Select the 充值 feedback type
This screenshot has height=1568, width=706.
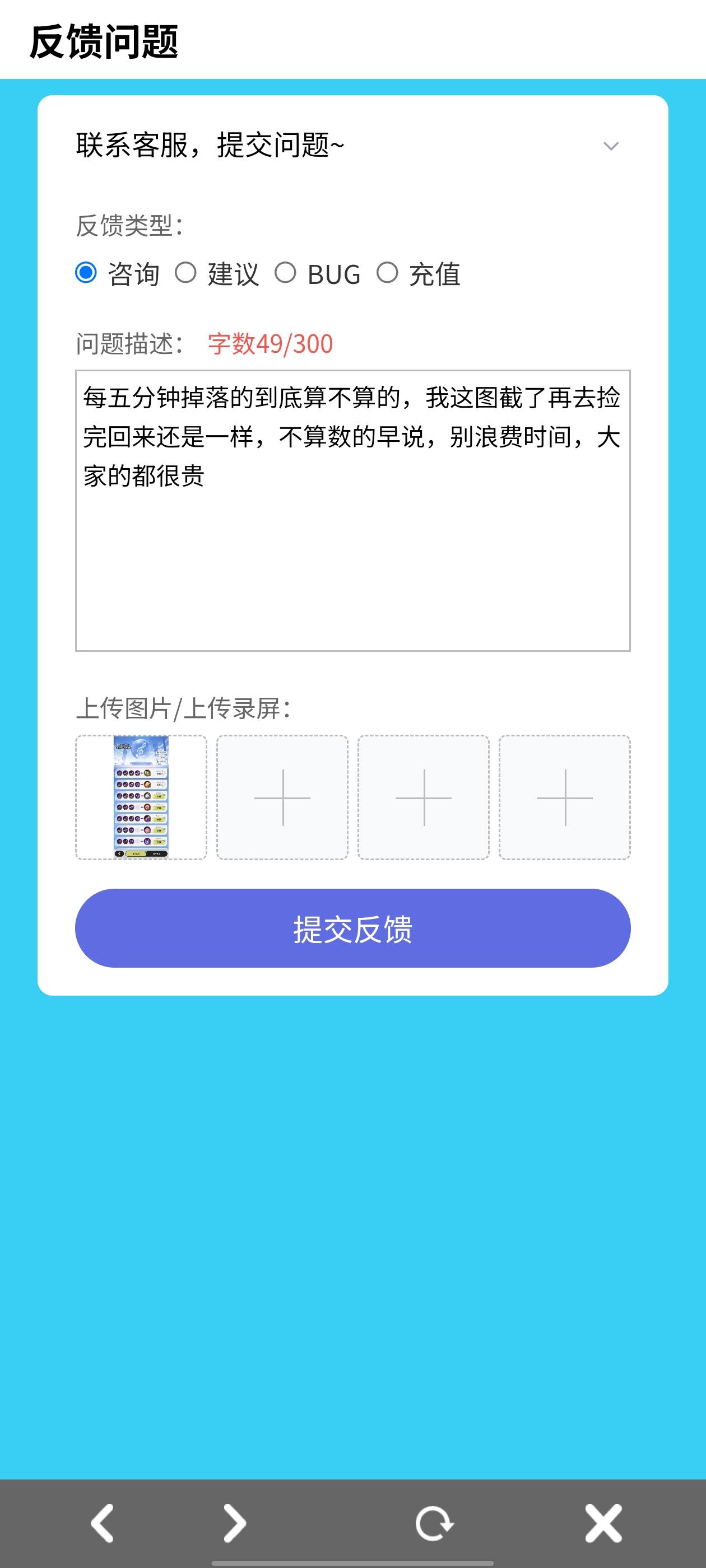388,273
